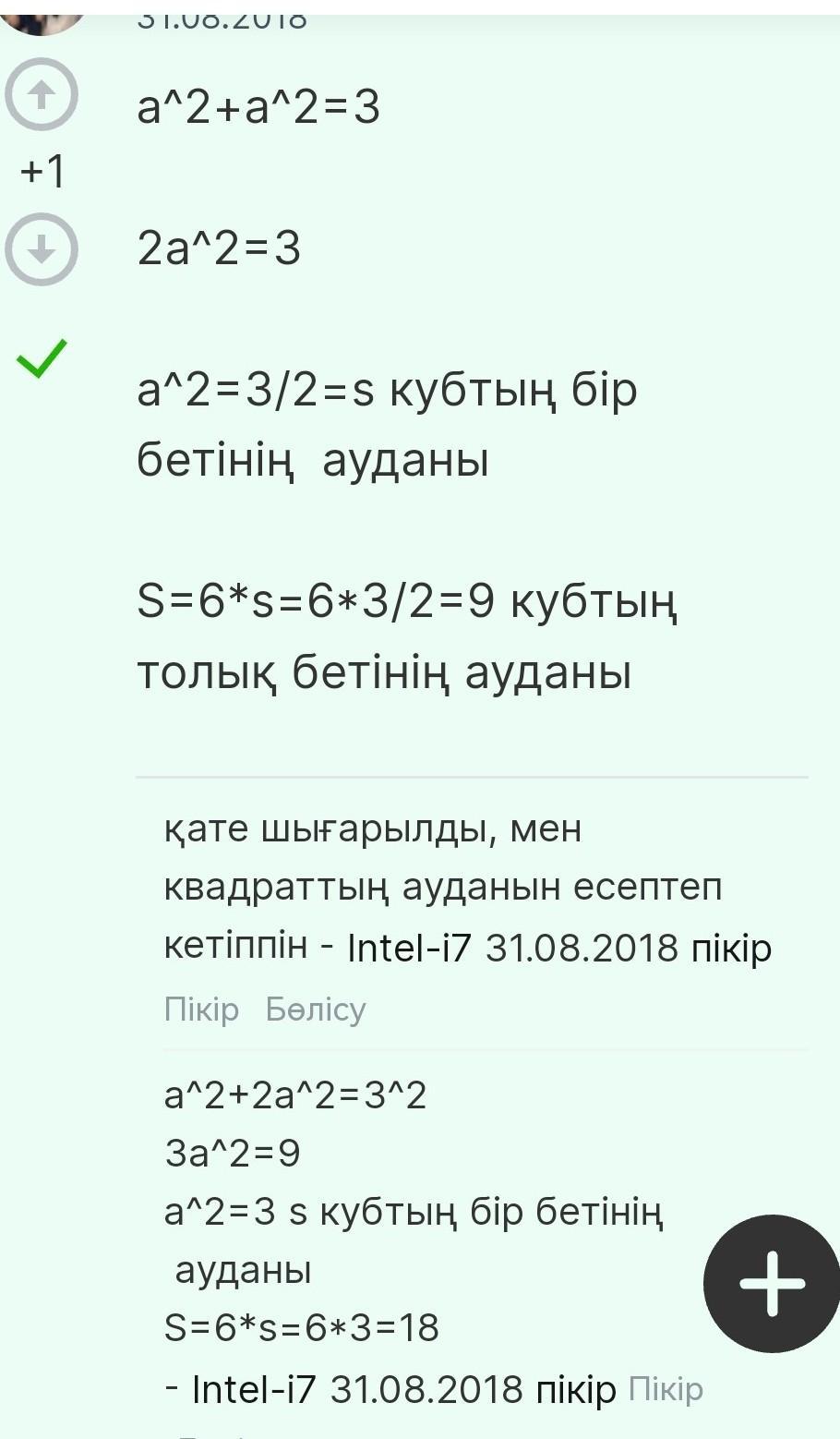Tap Пікір after the S=6*s=6*3=18 comment
This screenshot has width=840, height=1439.
pos(666,1388)
